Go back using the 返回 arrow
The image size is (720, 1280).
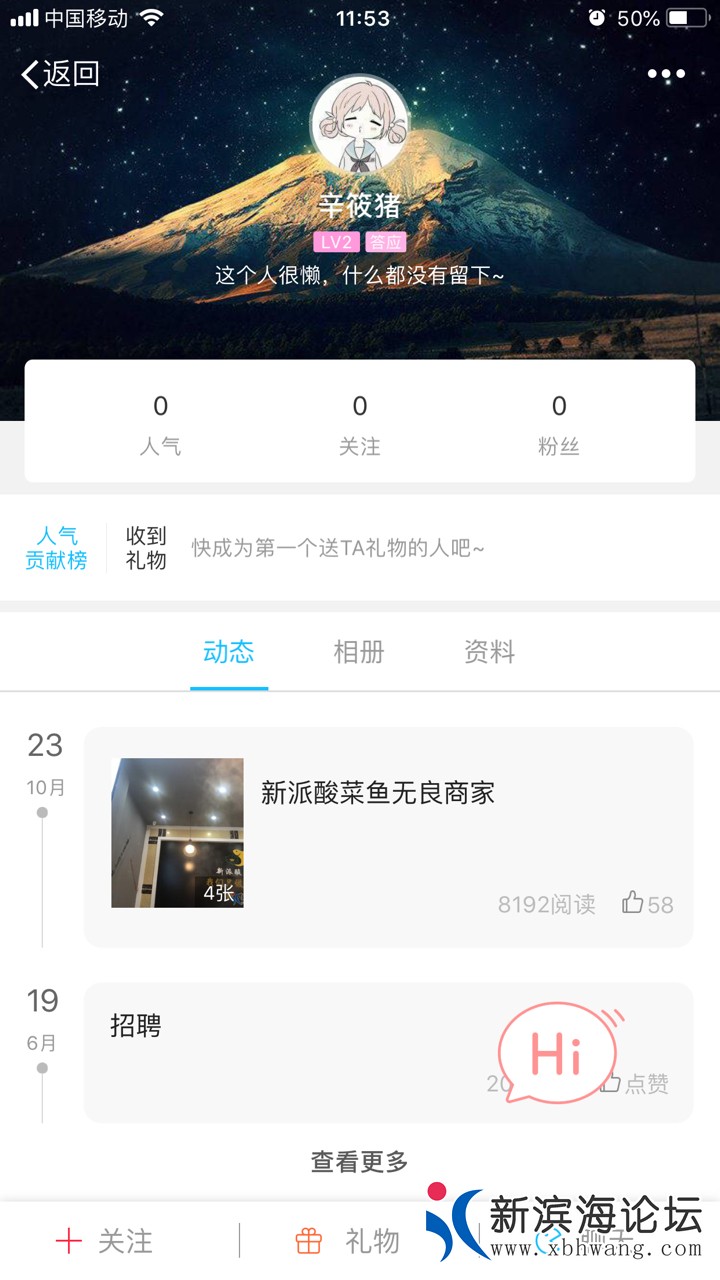point(60,74)
